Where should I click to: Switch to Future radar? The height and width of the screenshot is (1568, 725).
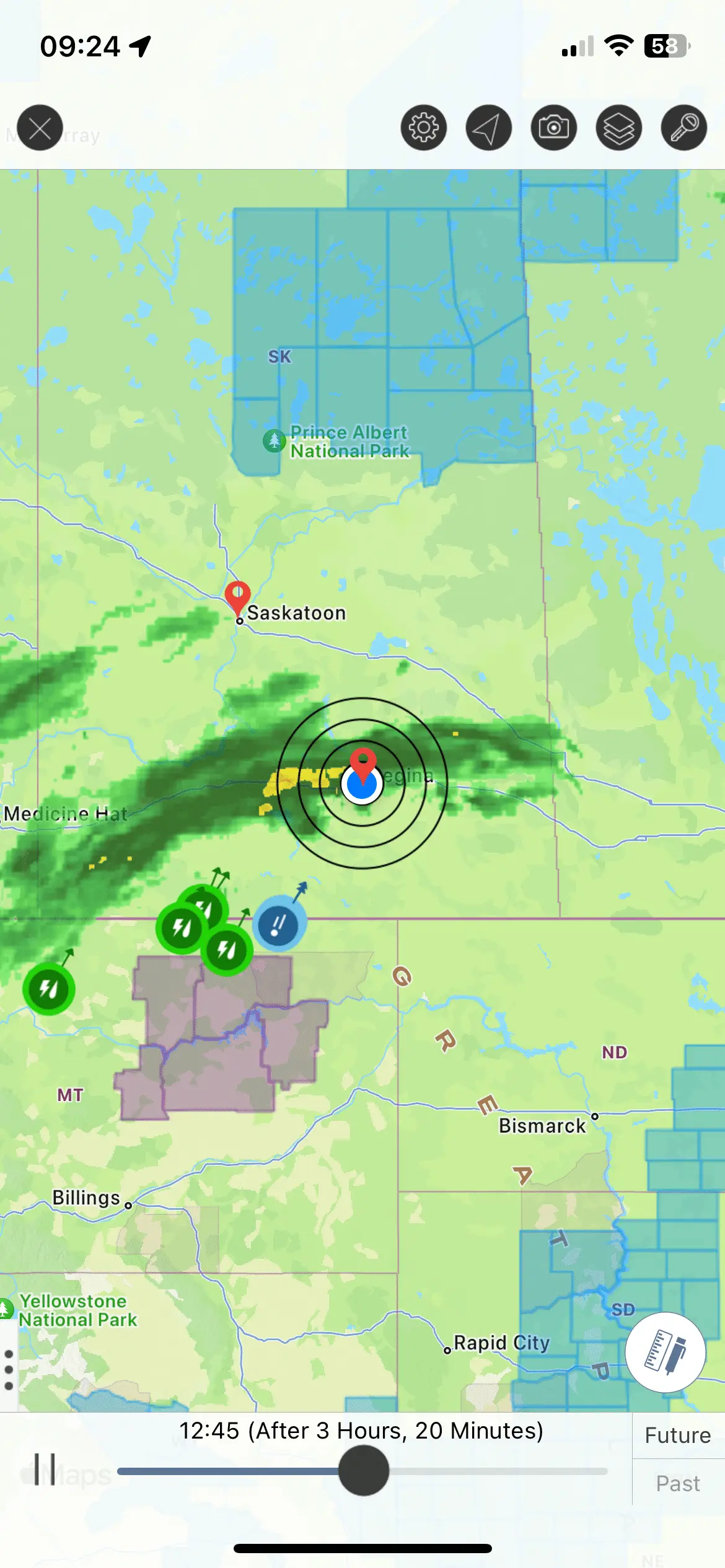(x=678, y=1435)
